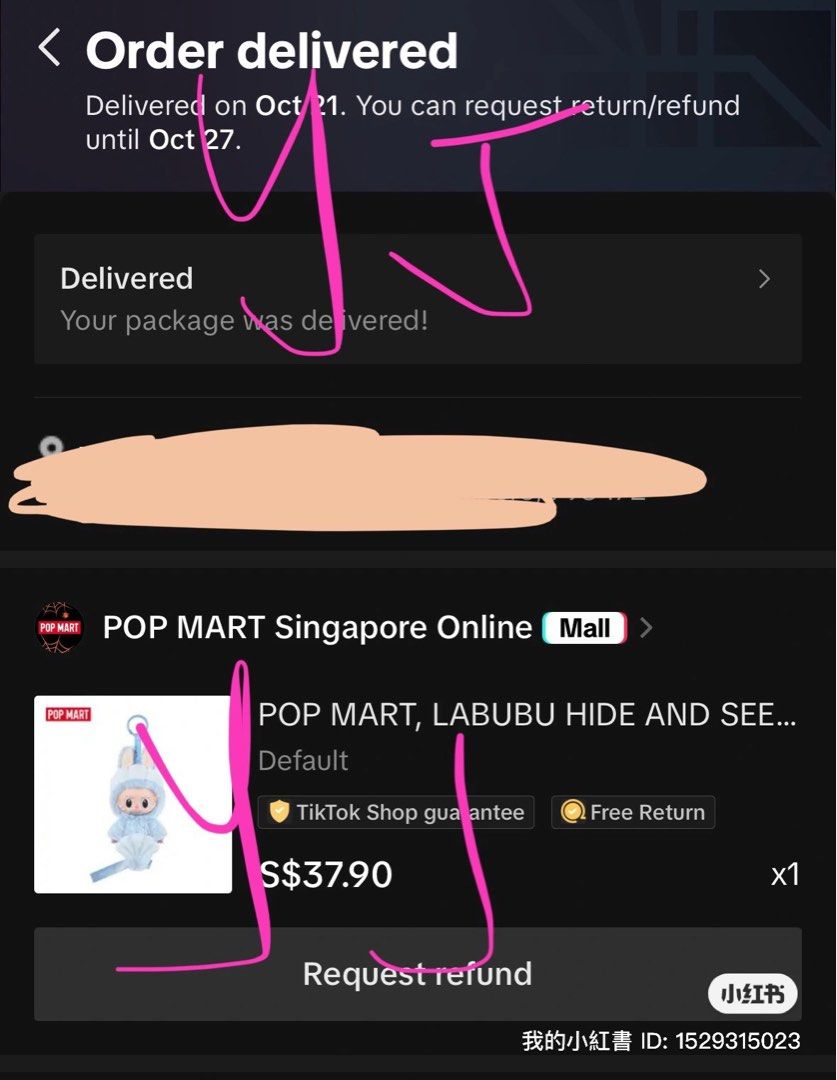Go back from Order delivered page

[49, 48]
